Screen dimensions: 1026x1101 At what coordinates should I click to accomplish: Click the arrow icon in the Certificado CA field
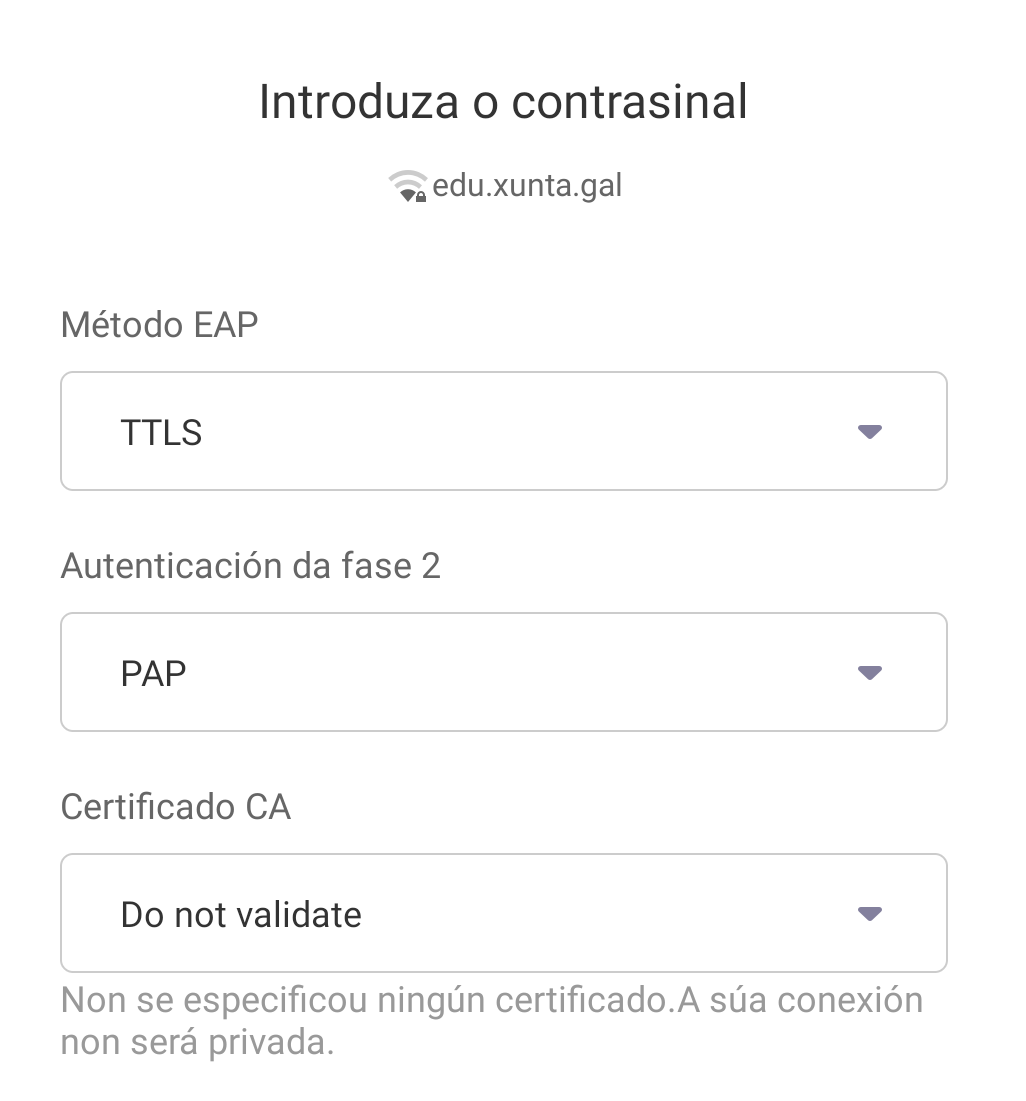click(x=869, y=913)
